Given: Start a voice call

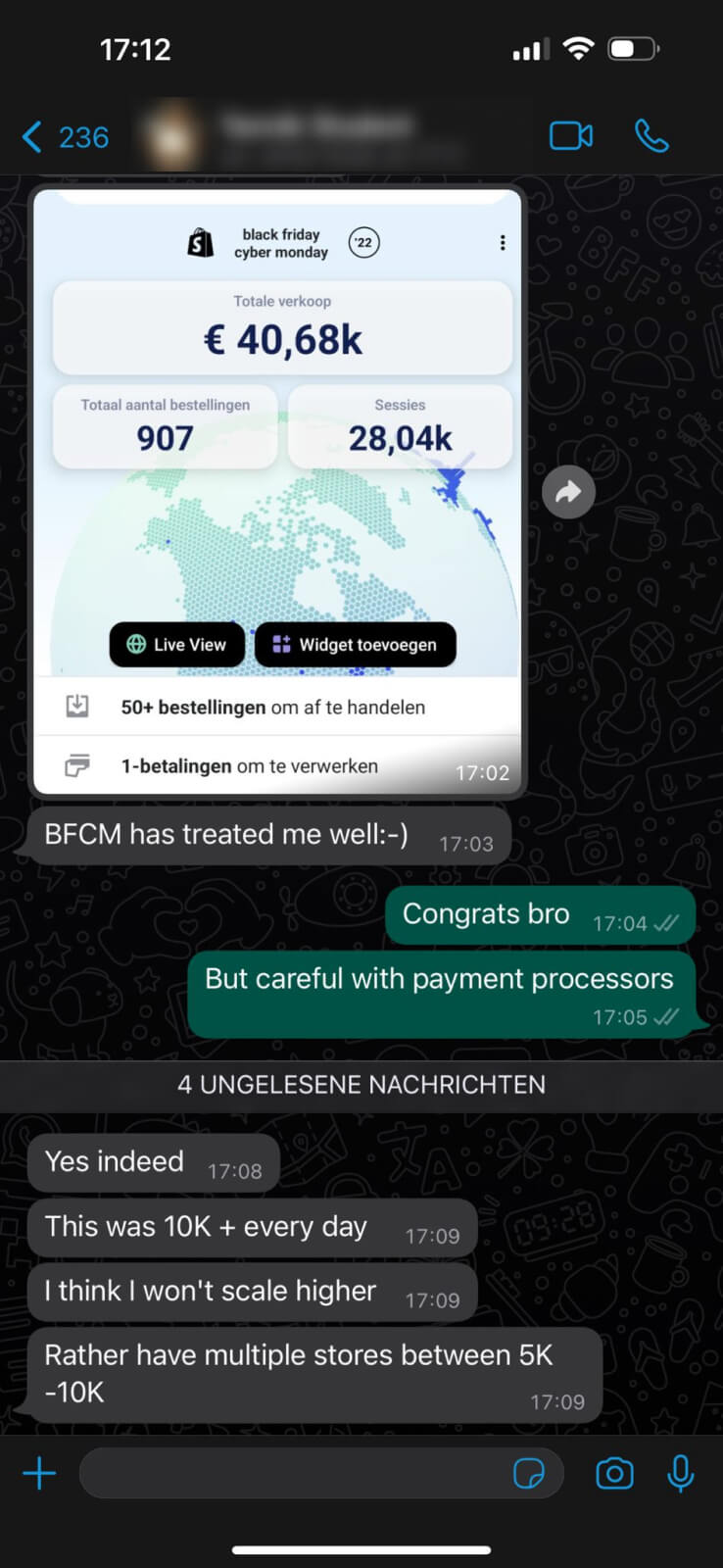Looking at the screenshot, I should [651, 136].
